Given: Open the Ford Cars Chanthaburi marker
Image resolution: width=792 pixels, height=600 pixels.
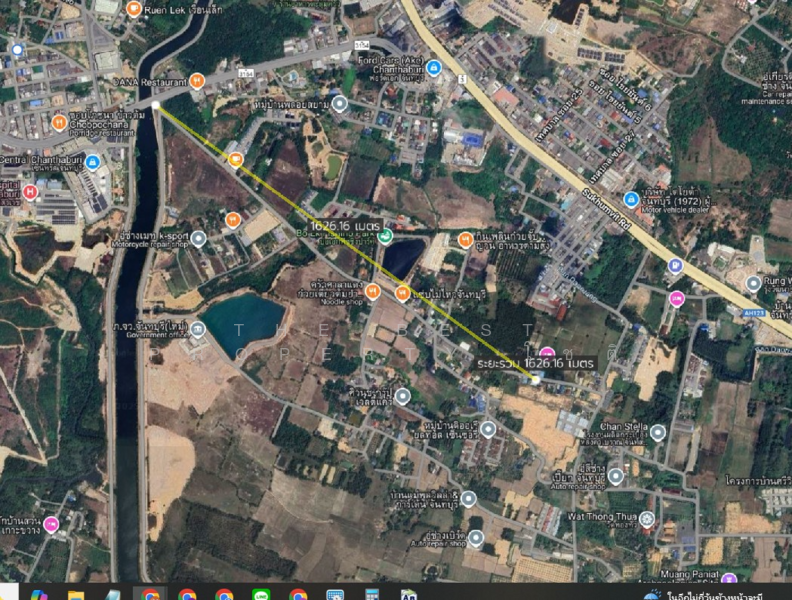Looking at the screenshot, I should (433, 67).
